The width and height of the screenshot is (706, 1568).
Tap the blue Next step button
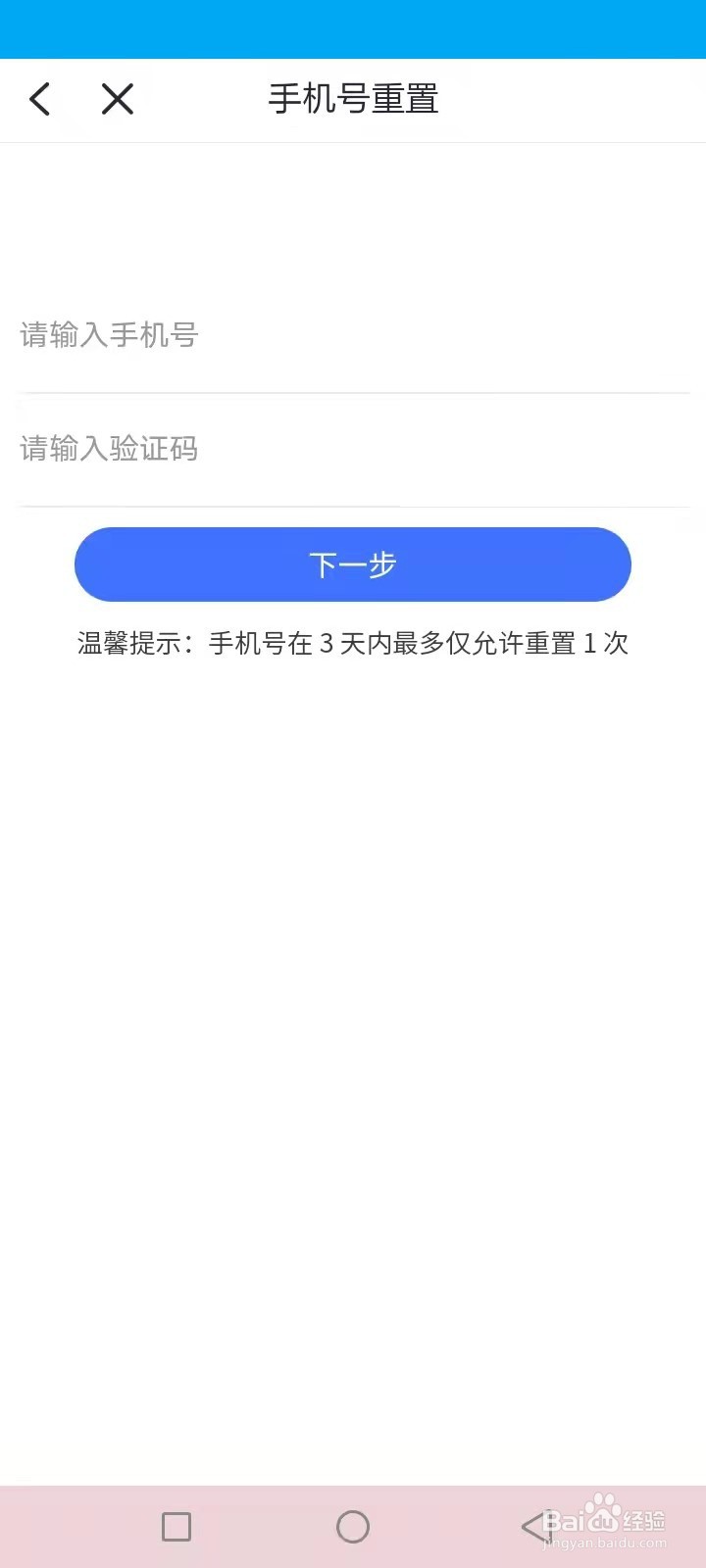(x=353, y=564)
